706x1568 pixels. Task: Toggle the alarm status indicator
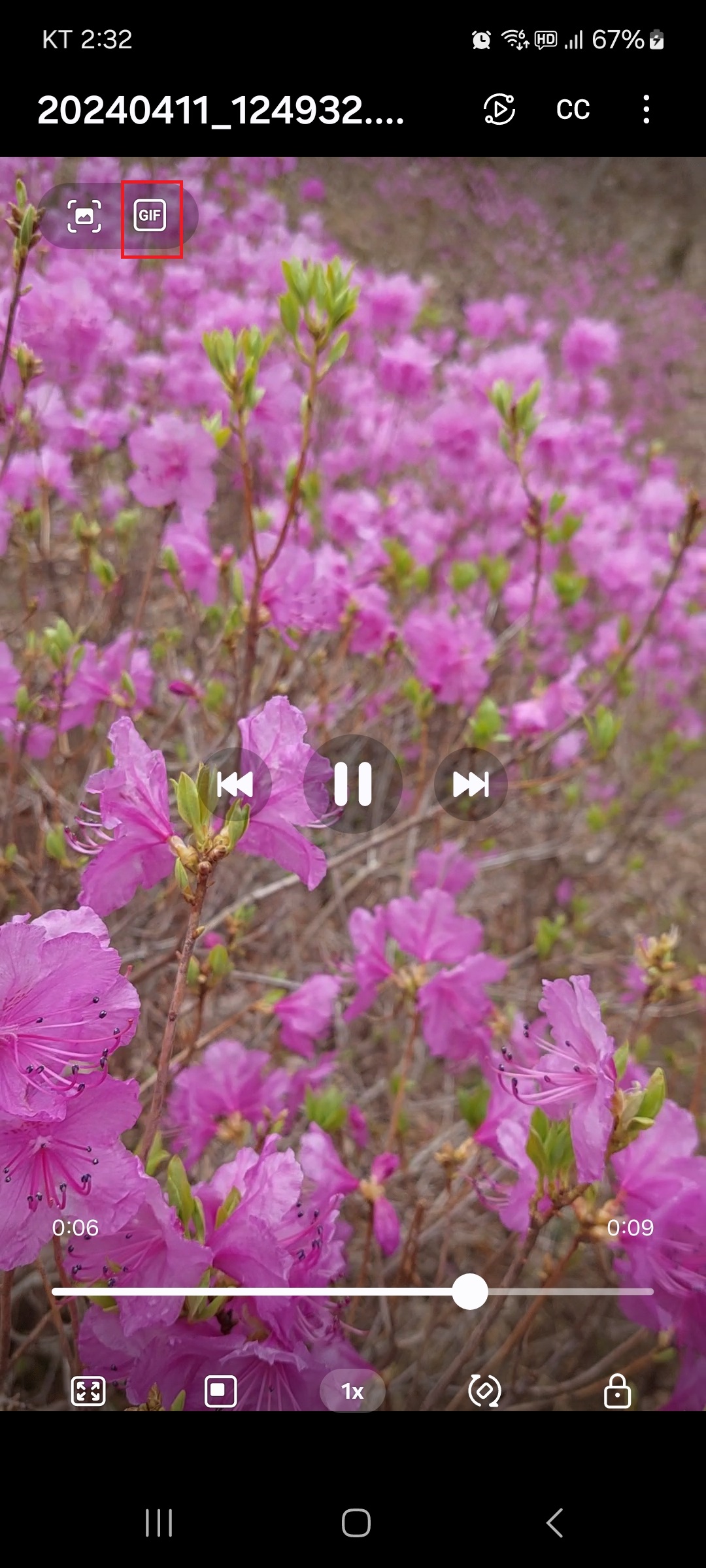482,39
